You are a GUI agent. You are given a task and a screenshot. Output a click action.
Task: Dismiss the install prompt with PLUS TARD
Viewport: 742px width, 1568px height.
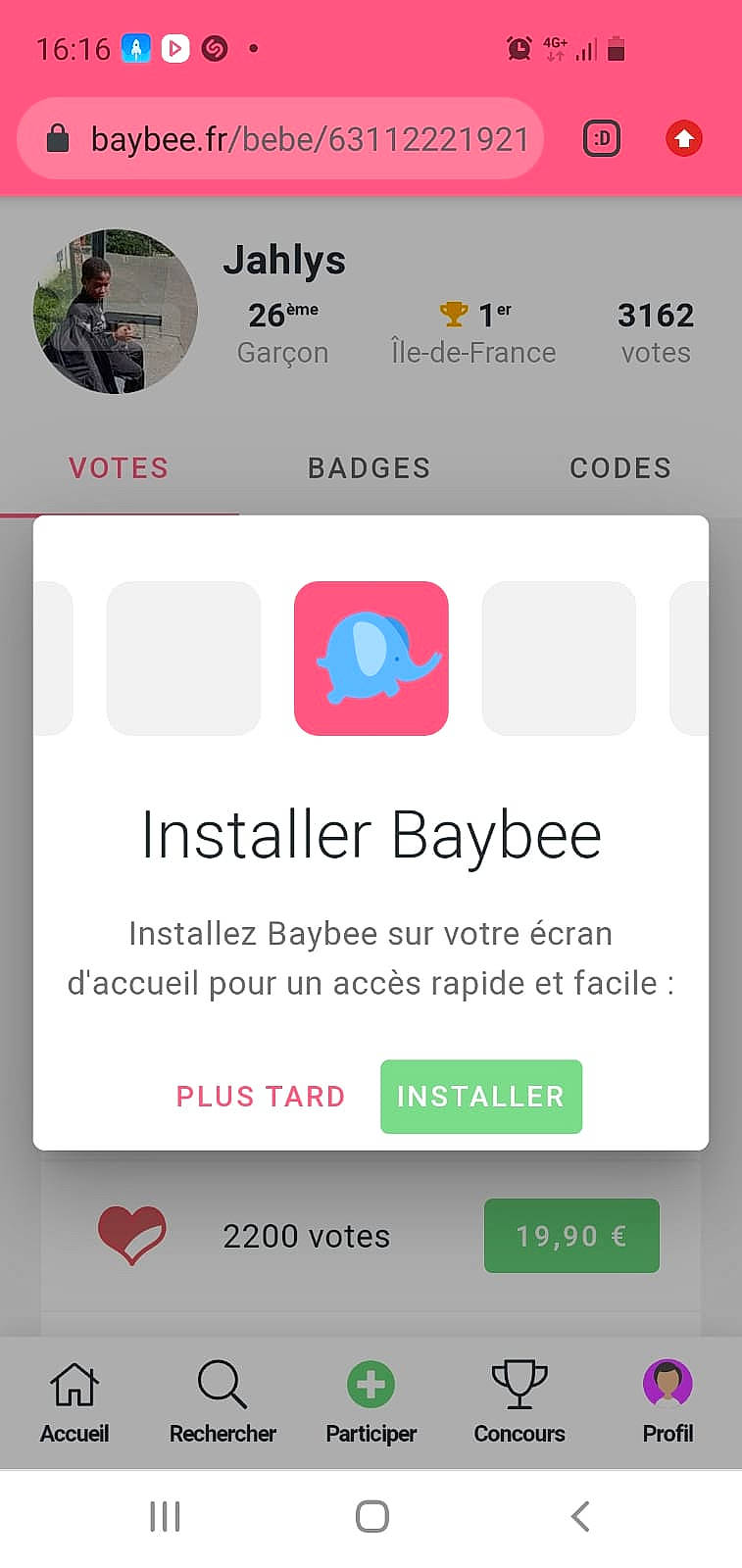(x=261, y=1097)
